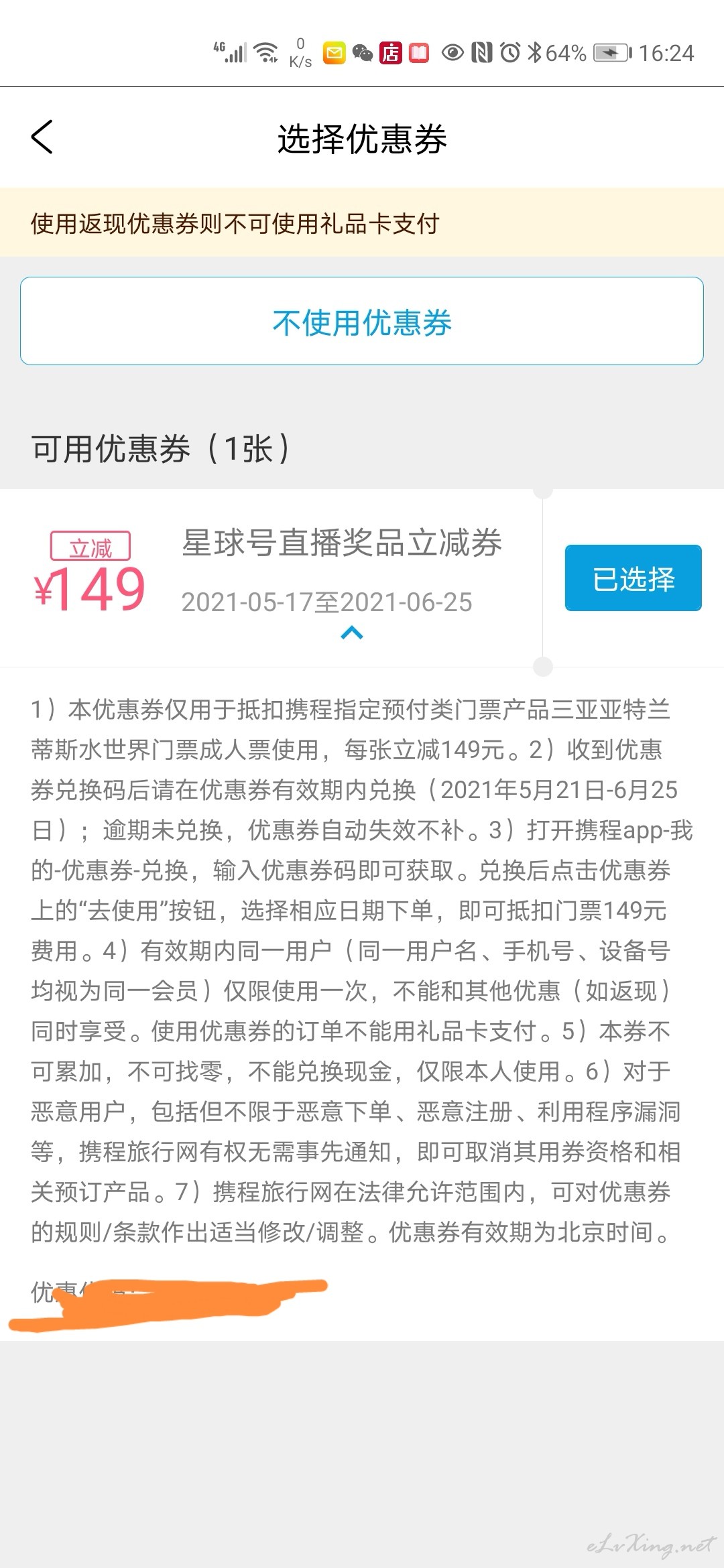Tap the 已选择 button on coupon

coord(633,578)
